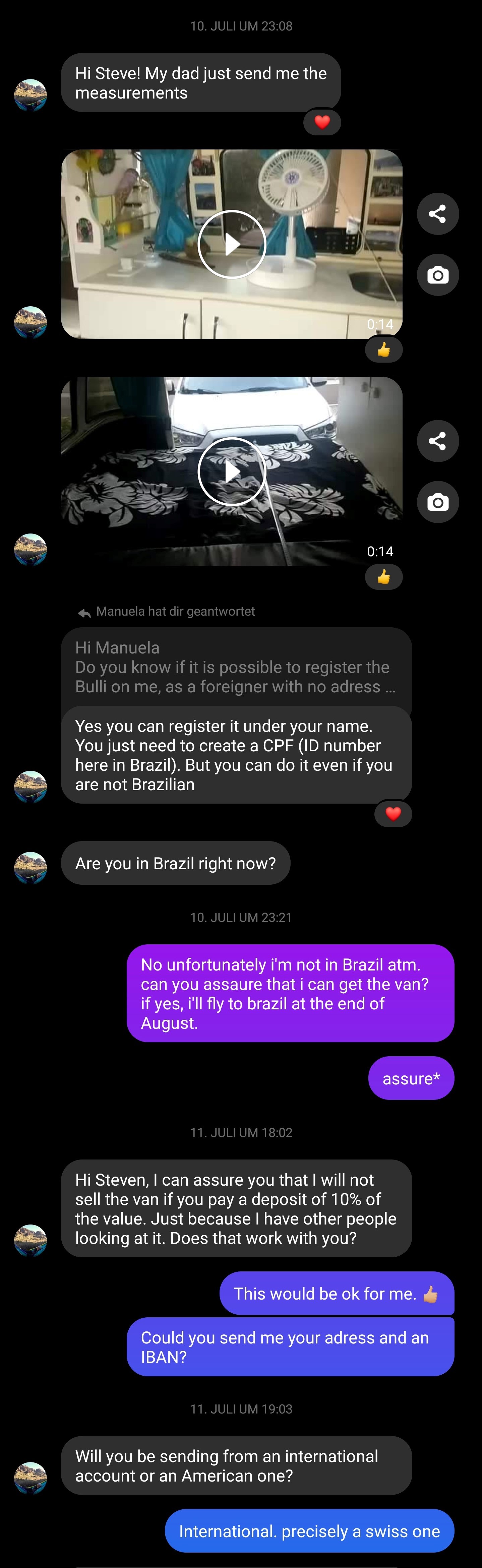The height and width of the screenshot is (1568, 482).
Task: Open Manuela's avatar beside "Are you in Brazil"
Action: click(31, 867)
